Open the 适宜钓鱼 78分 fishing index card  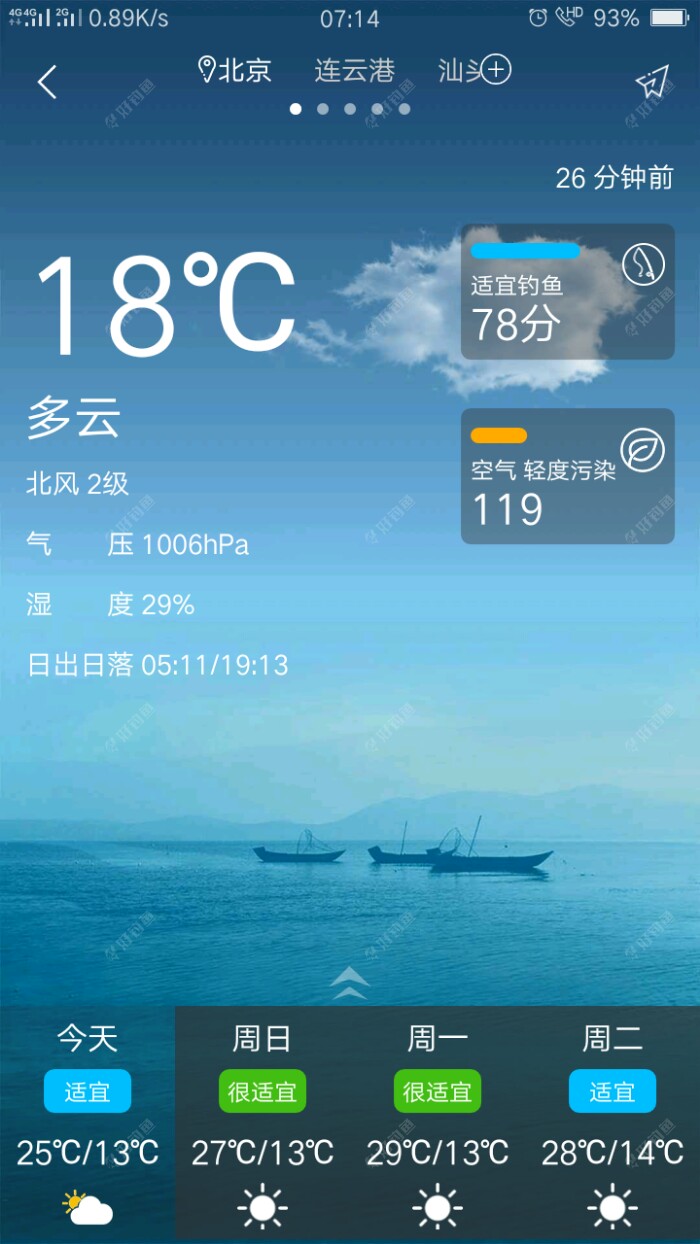(x=567, y=291)
